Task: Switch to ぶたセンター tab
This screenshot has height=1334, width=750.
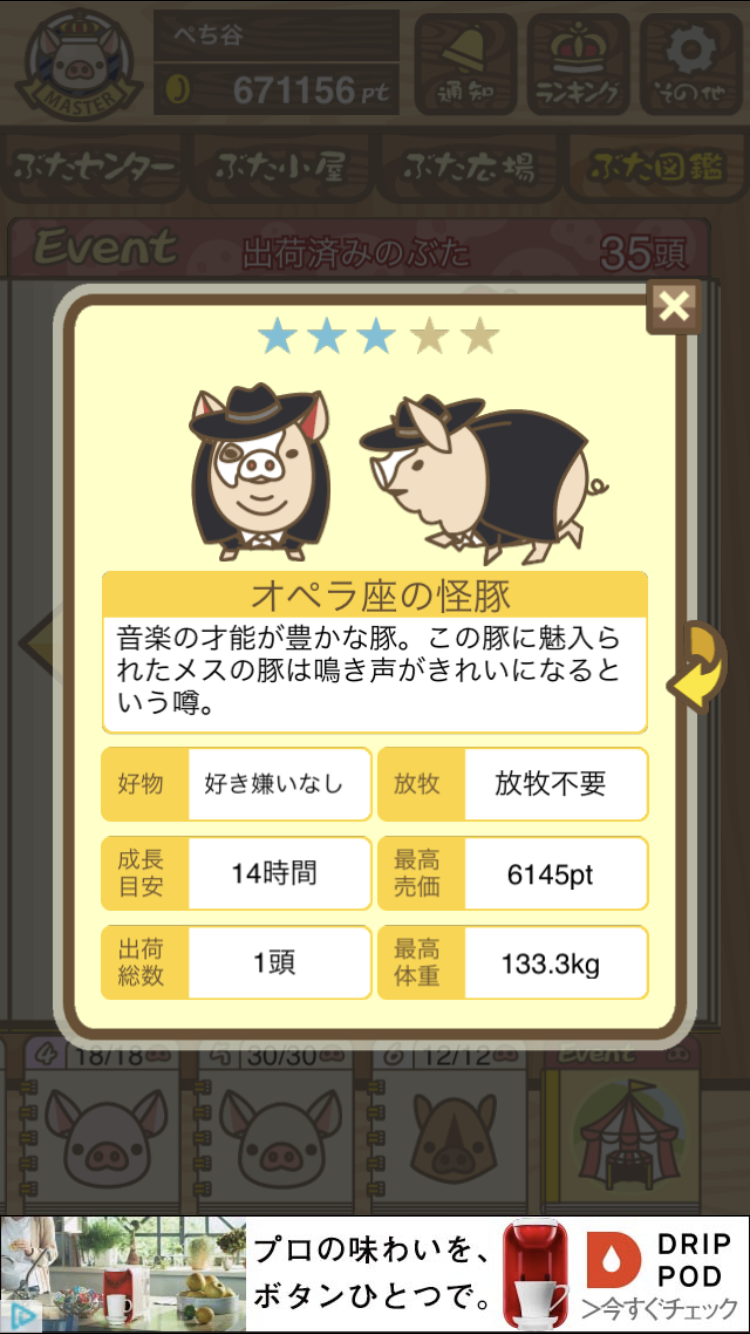Action: coord(96,168)
